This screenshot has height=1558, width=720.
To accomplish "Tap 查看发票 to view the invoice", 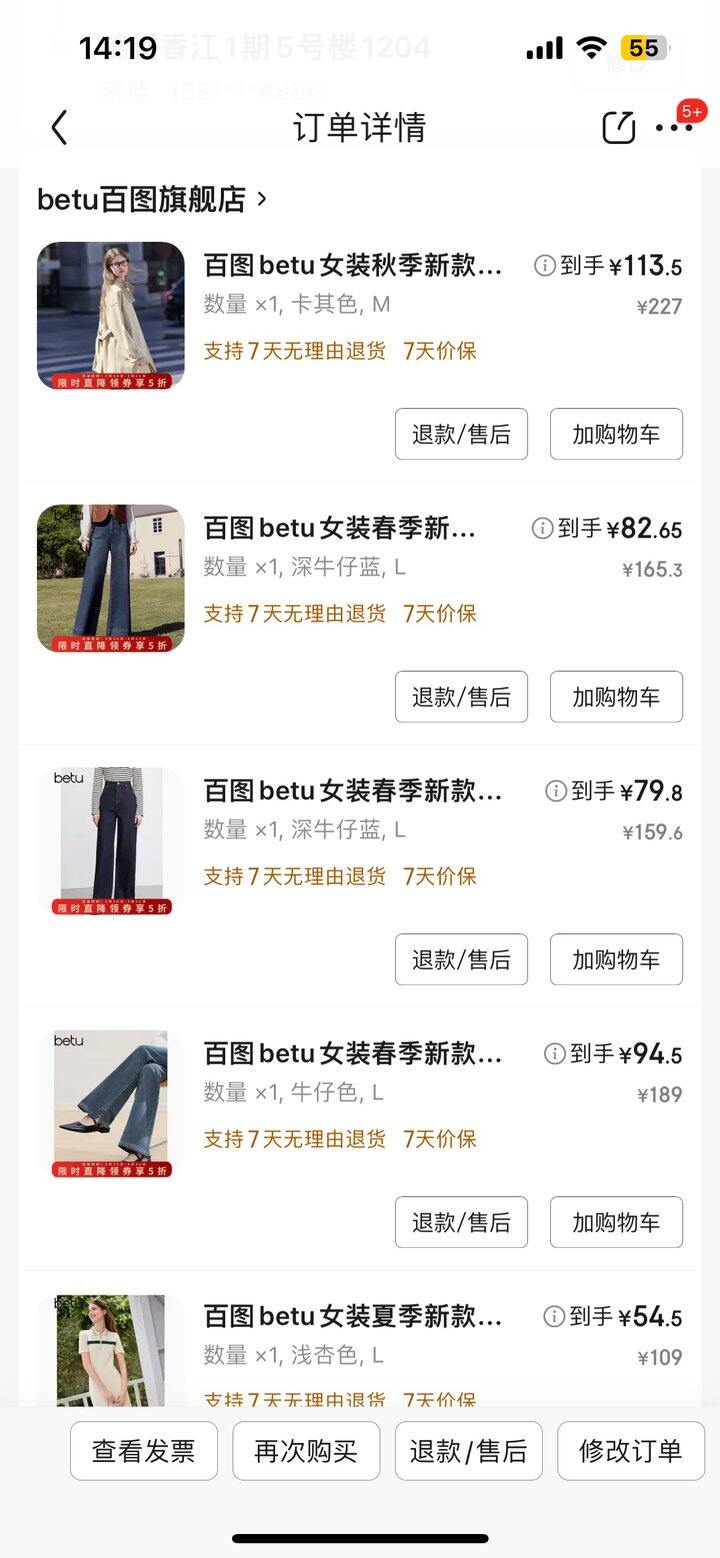I will pos(143,1450).
